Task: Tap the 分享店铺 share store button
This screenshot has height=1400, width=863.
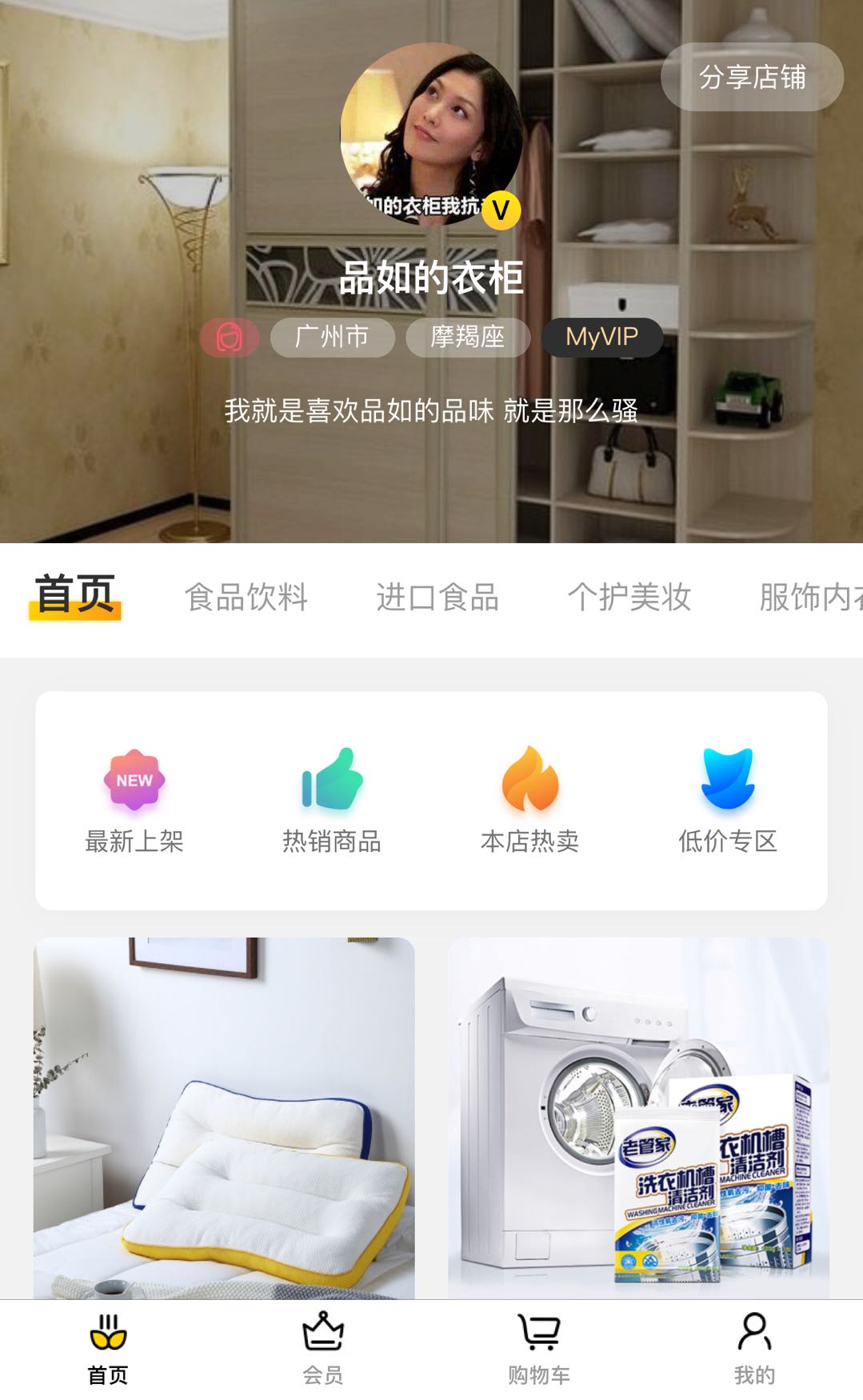Action: pyautogui.click(x=752, y=77)
